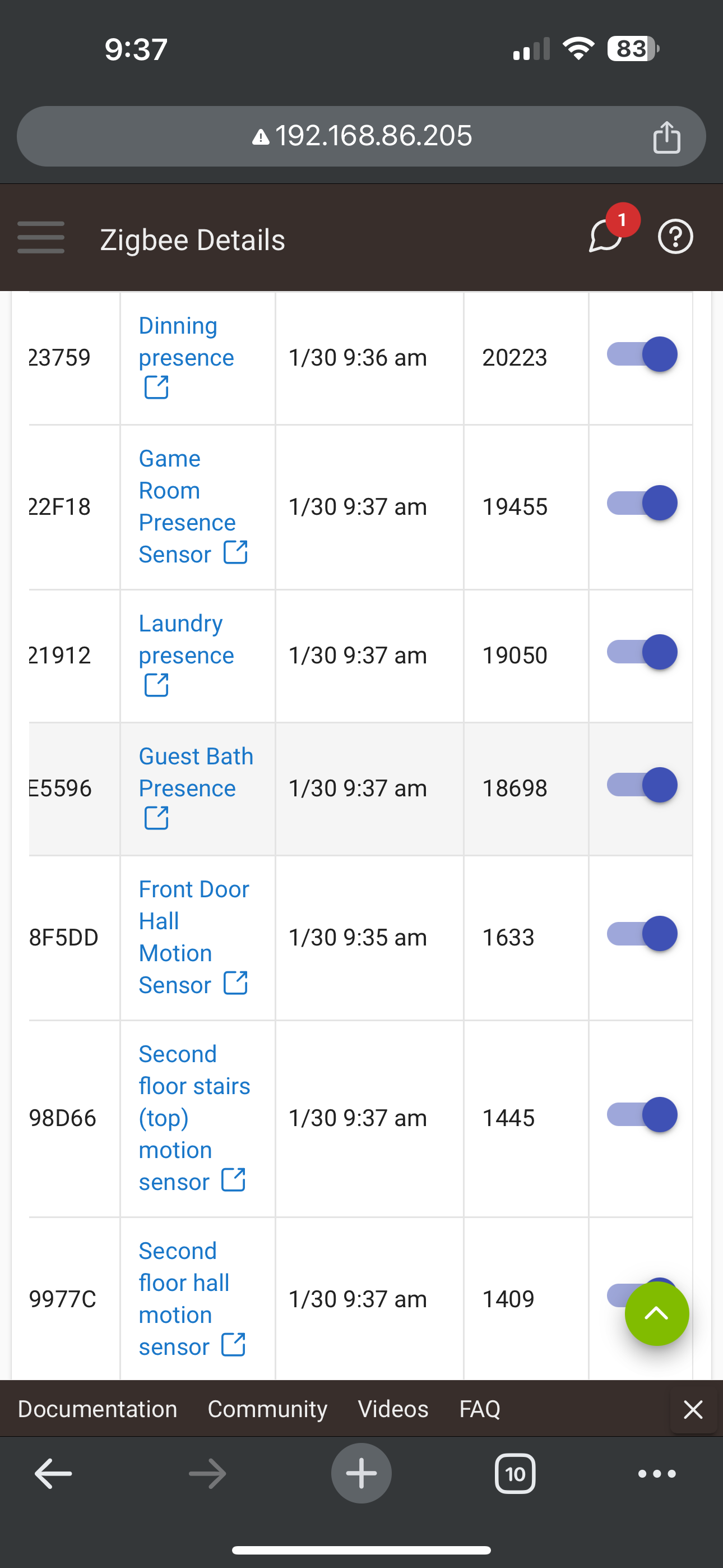Toggle the switch for Dinning presence
Viewport: 723px width, 1568px height.
(x=642, y=354)
